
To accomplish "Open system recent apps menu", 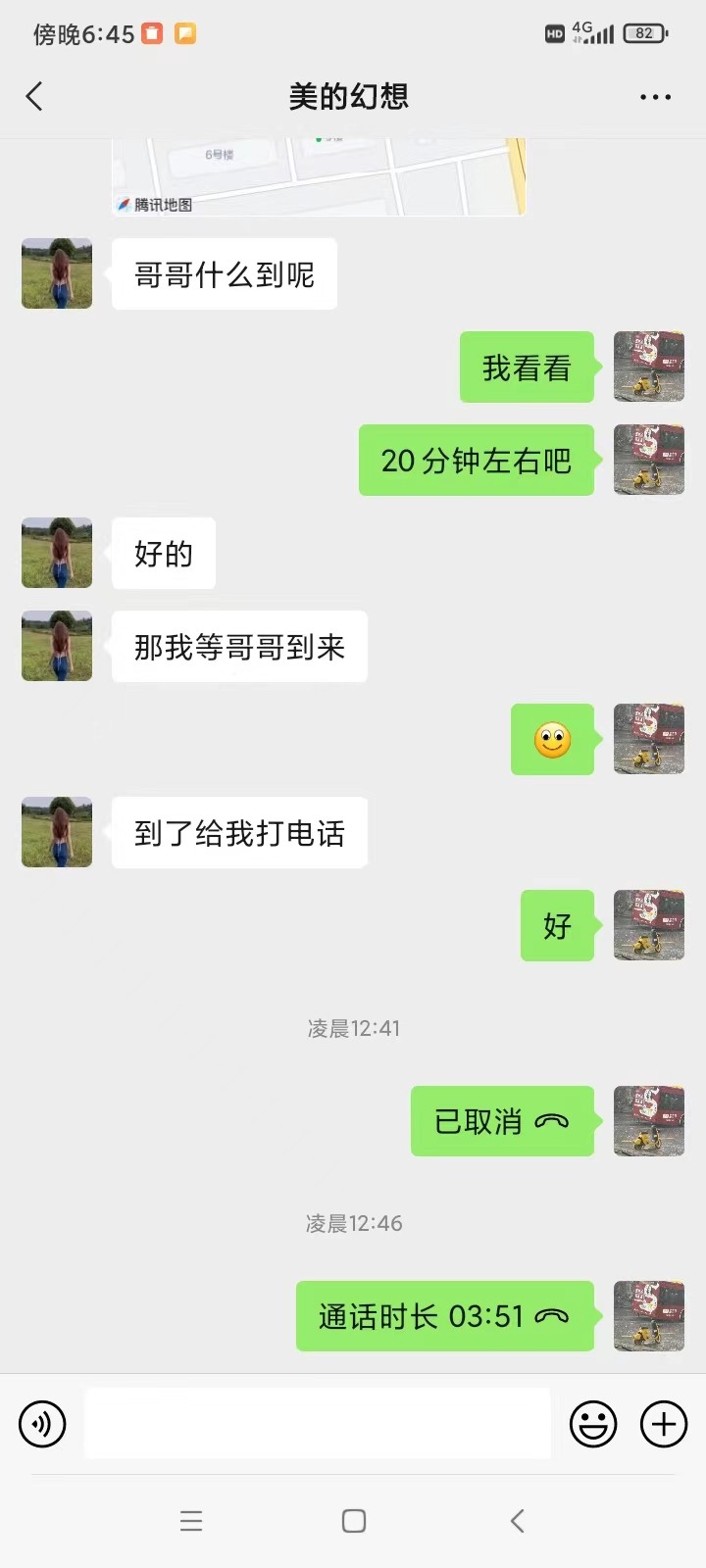I will 191,1521.
